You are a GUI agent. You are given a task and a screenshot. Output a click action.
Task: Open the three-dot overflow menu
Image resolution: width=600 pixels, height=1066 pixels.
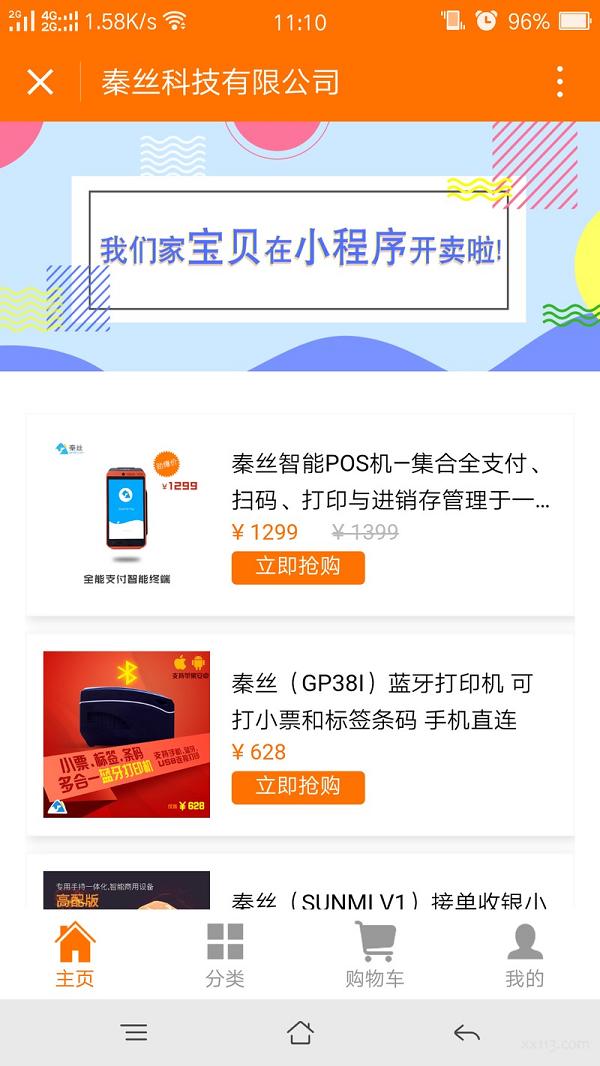coord(559,82)
